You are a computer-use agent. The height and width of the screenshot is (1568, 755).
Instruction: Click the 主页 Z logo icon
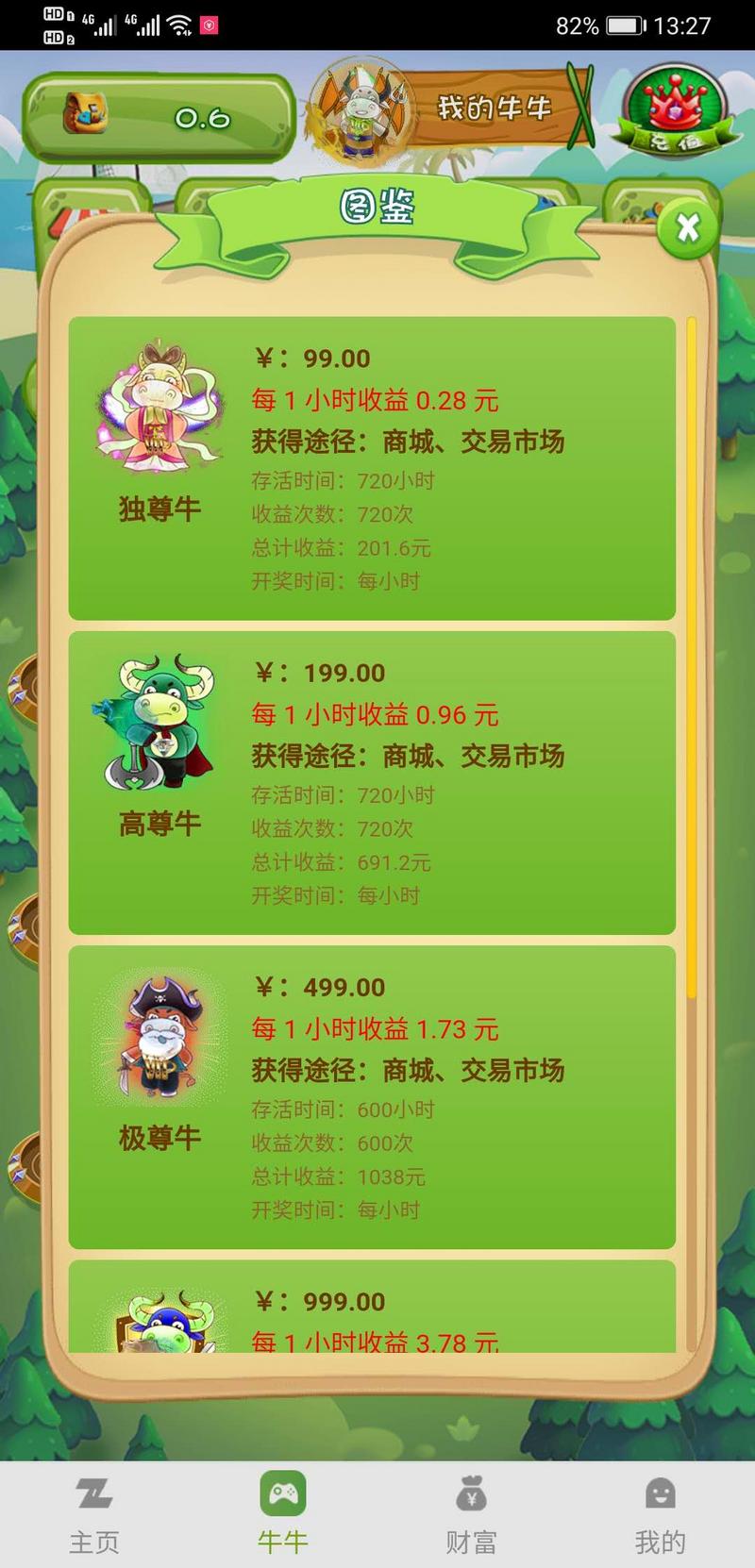[x=92, y=1493]
